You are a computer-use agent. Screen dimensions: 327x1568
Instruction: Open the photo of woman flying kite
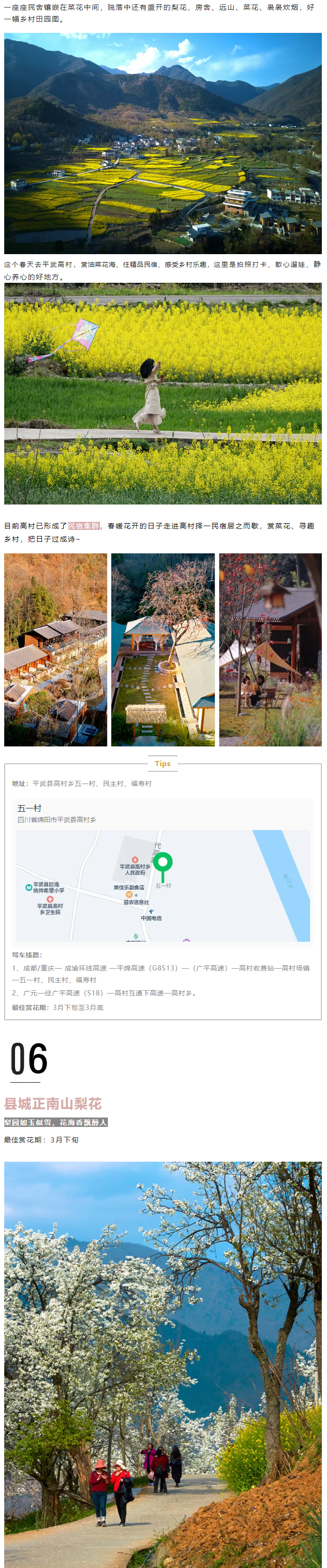(162, 394)
